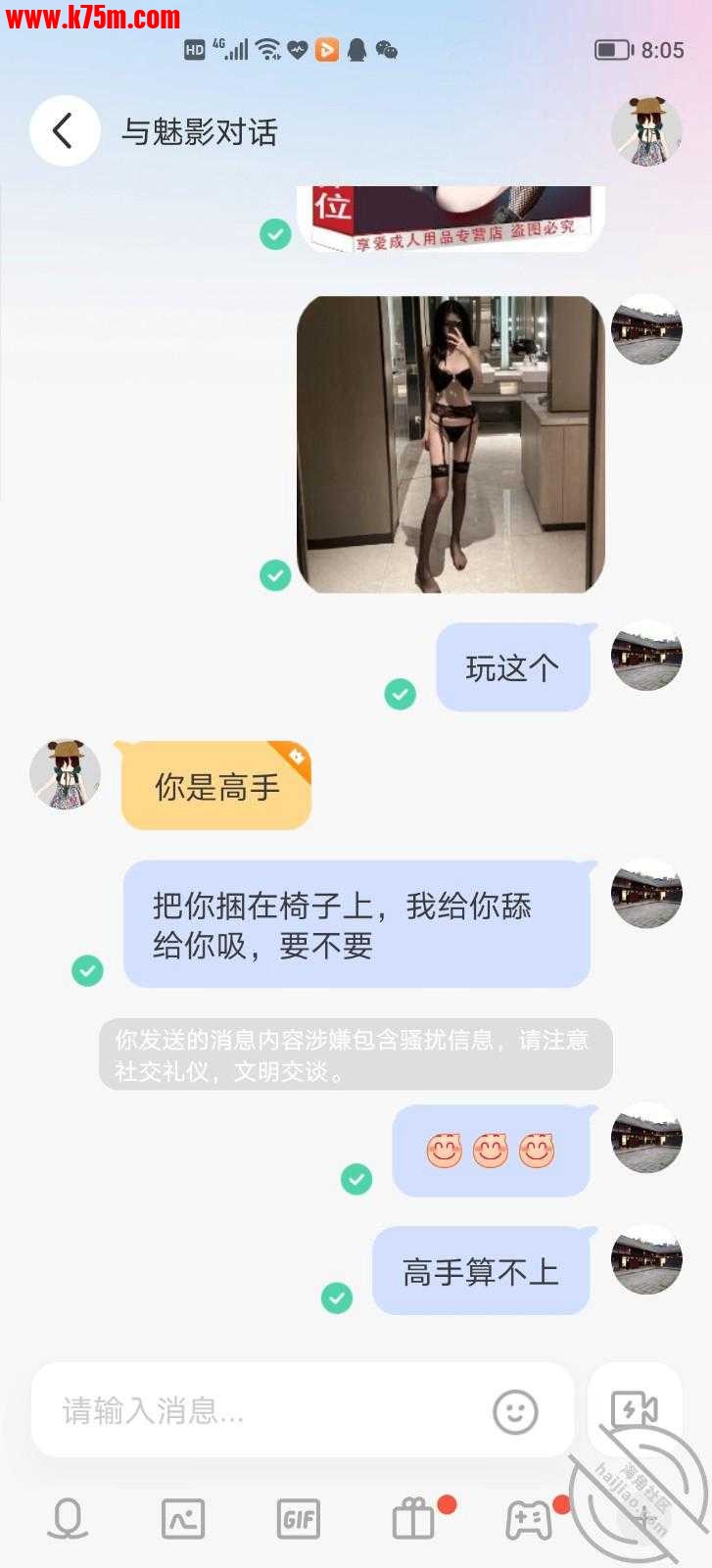Open the sent lingerie photo

[451, 445]
